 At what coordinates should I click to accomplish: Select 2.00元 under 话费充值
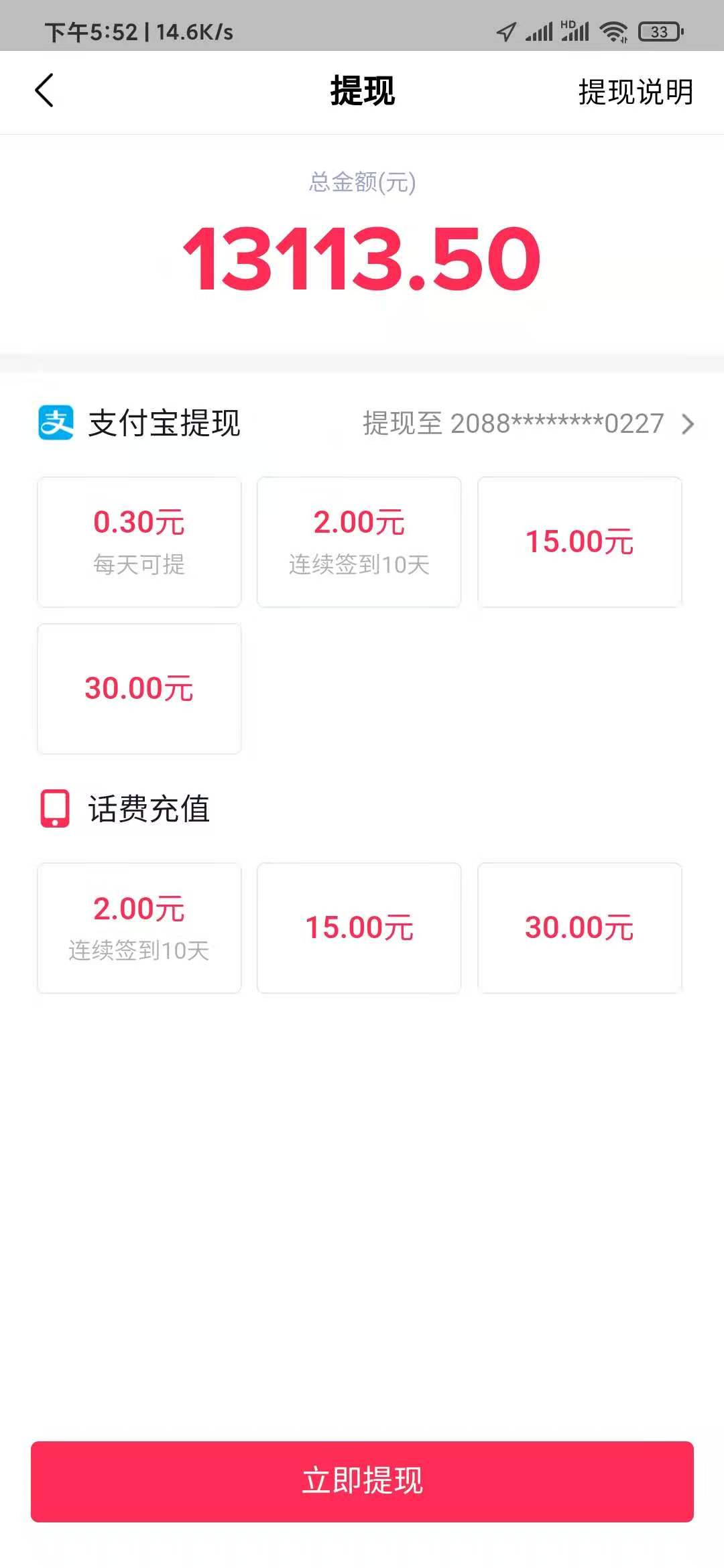[139, 928]
